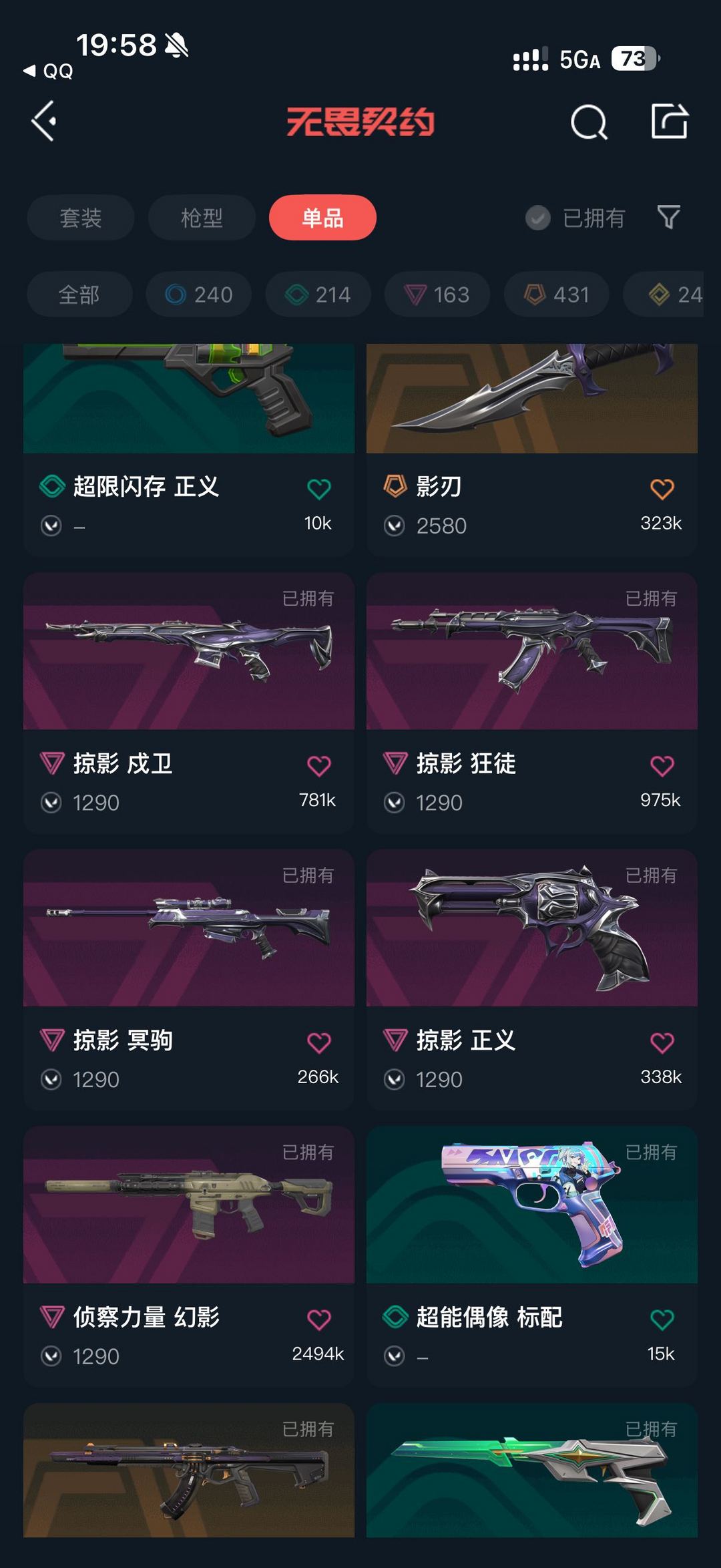Image resolution: width=721 pixels, height=1568 pixels.
Task: Like the 掠影 冥驹 skin
Action: pyautogui.click(x=319, y=1042)
